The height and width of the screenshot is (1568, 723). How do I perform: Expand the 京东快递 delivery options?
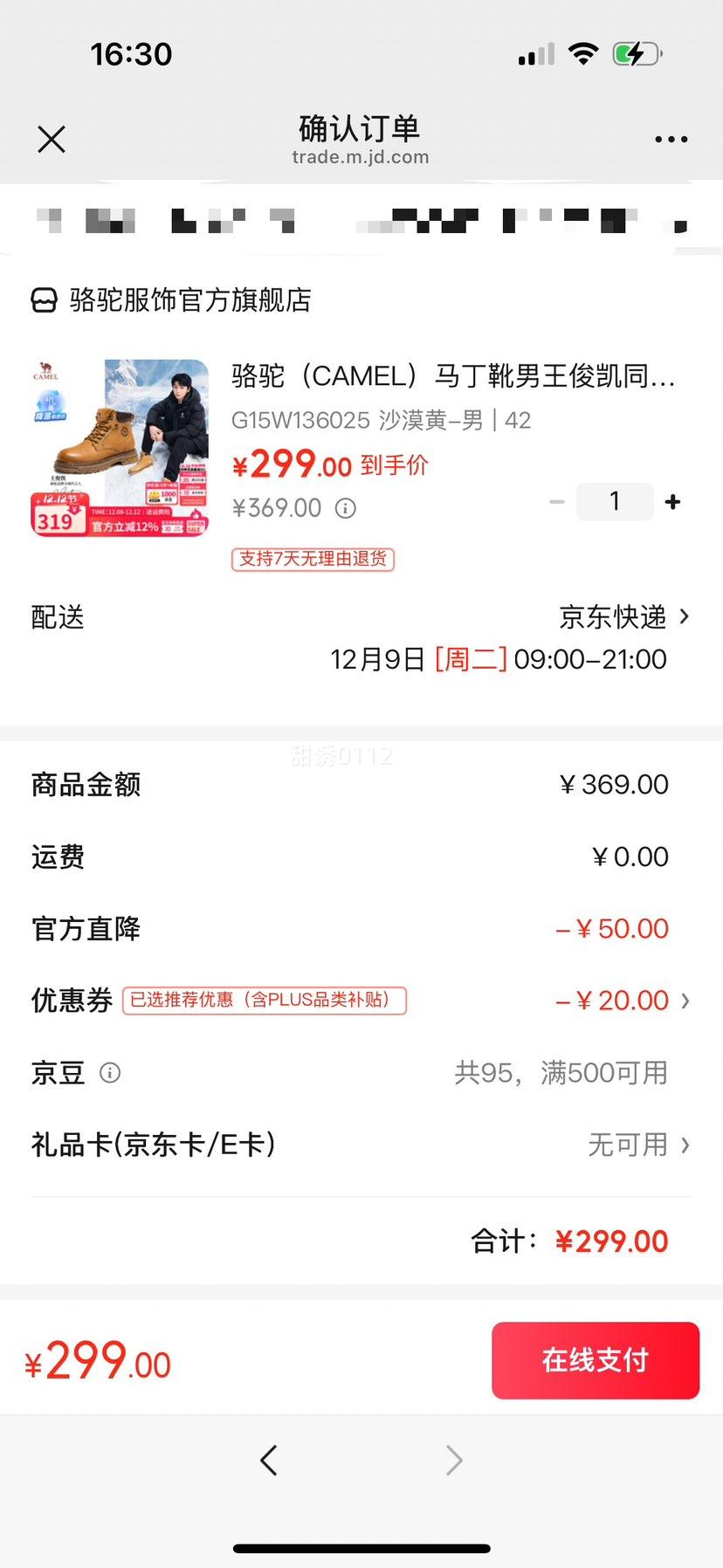click(x=622, y=617)
